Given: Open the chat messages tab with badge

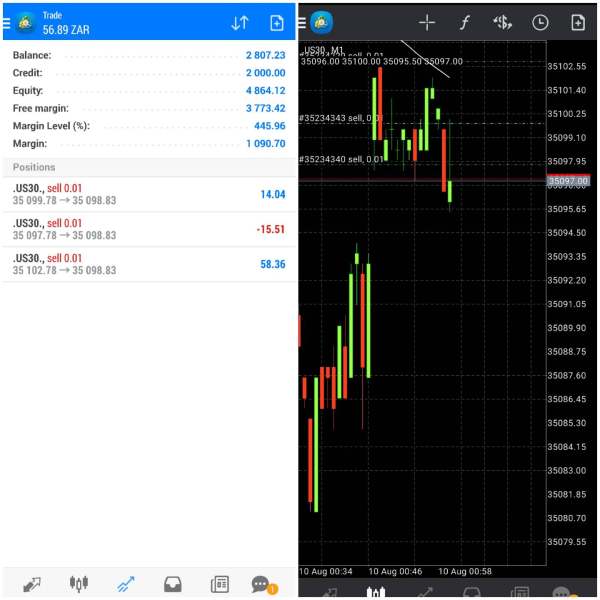Looking at the screenshot, I should [264, 585].
